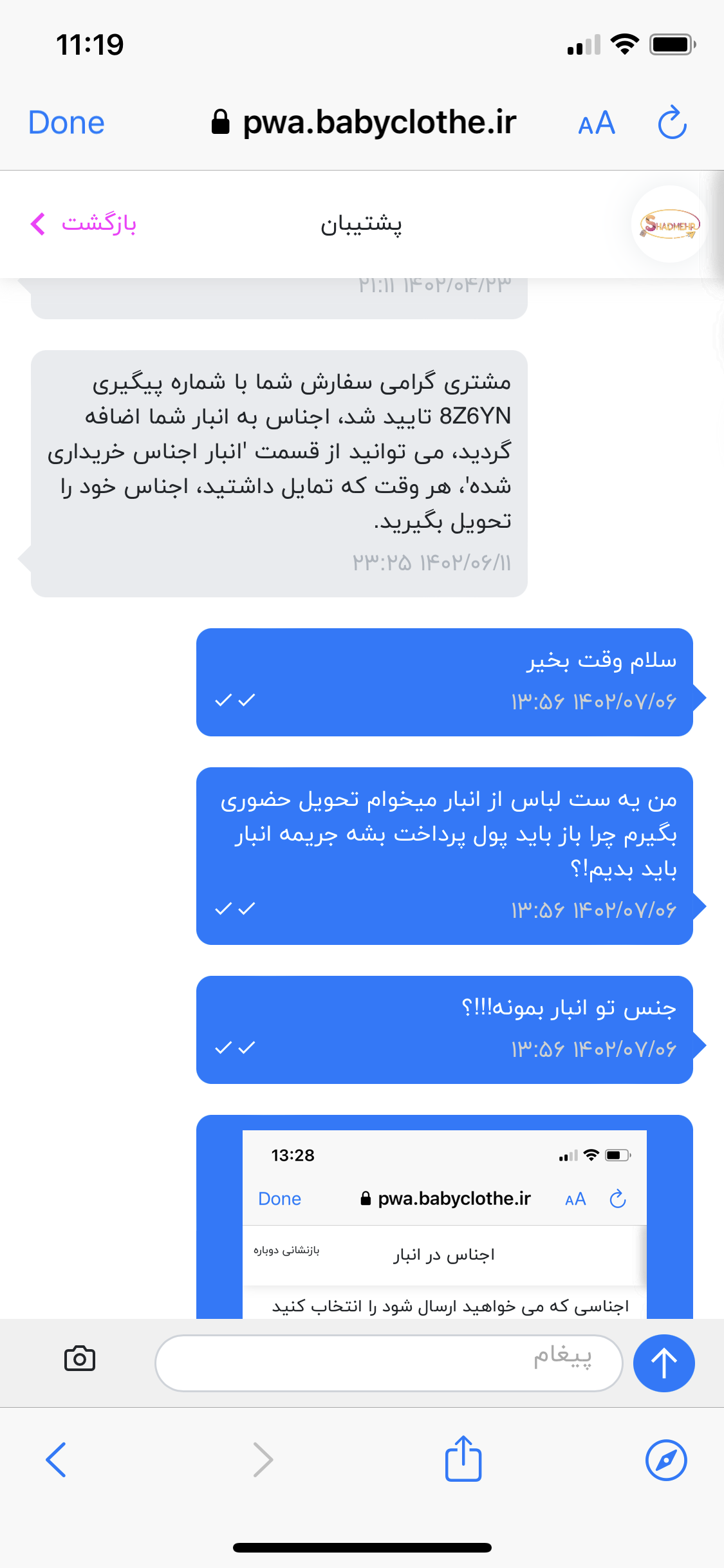
Task: Reload the page
Action: [x=673, y=122]
